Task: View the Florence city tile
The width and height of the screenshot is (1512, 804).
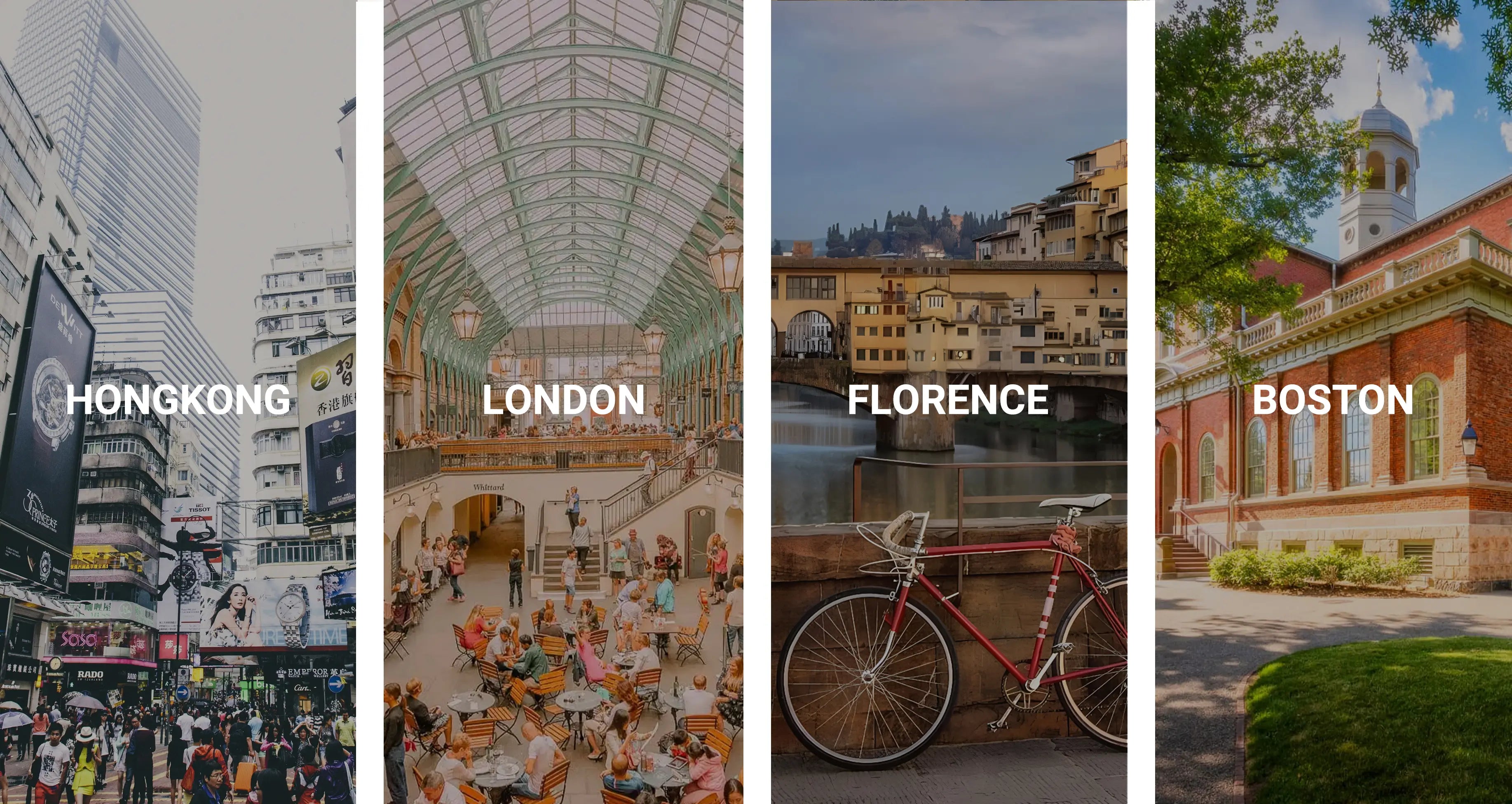Action: tap(949, 400)
